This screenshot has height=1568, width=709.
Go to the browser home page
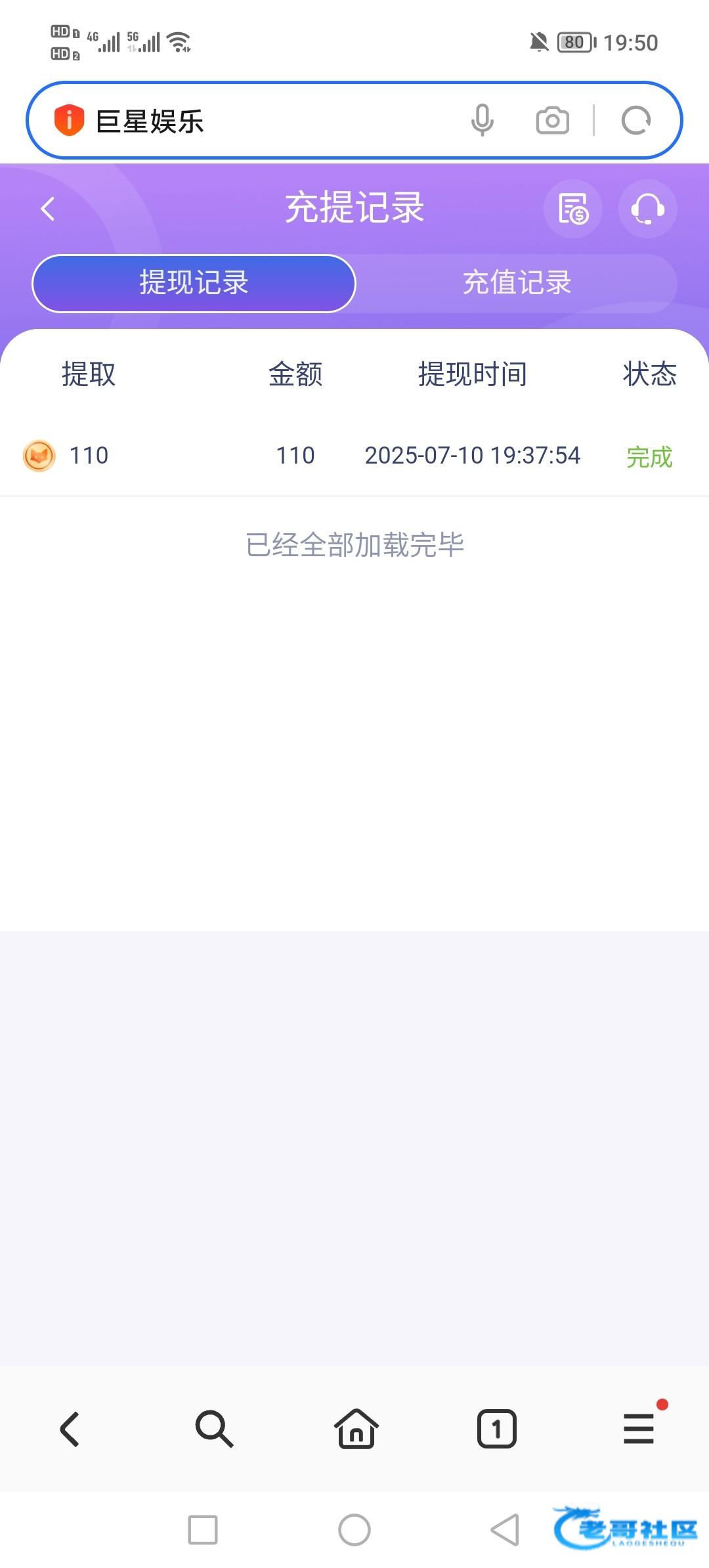[356, 1429]
